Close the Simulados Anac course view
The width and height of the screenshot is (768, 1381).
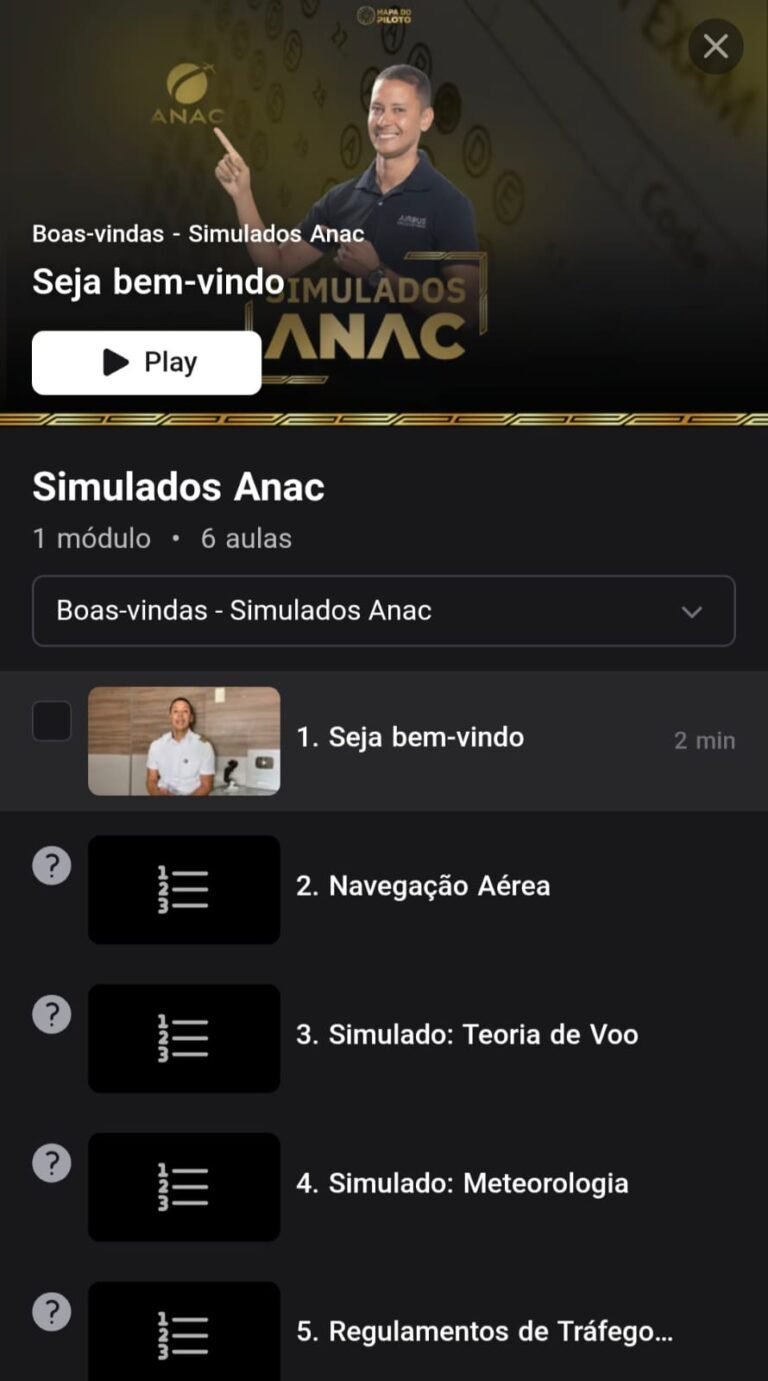click(x=715, y=47)
